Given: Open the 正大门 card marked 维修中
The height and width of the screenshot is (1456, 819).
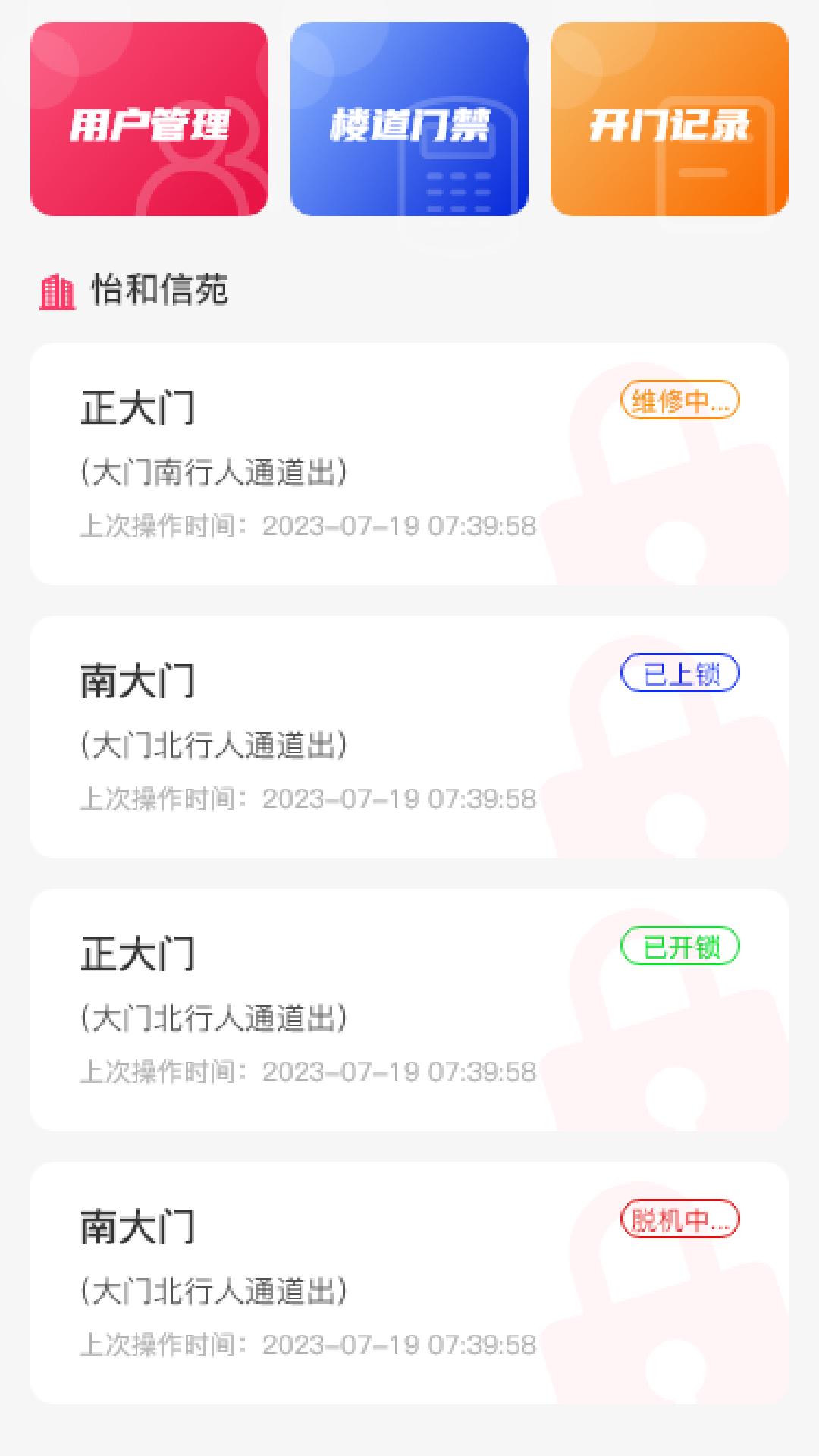Looking at the screenshot, I should pos(409,464).
